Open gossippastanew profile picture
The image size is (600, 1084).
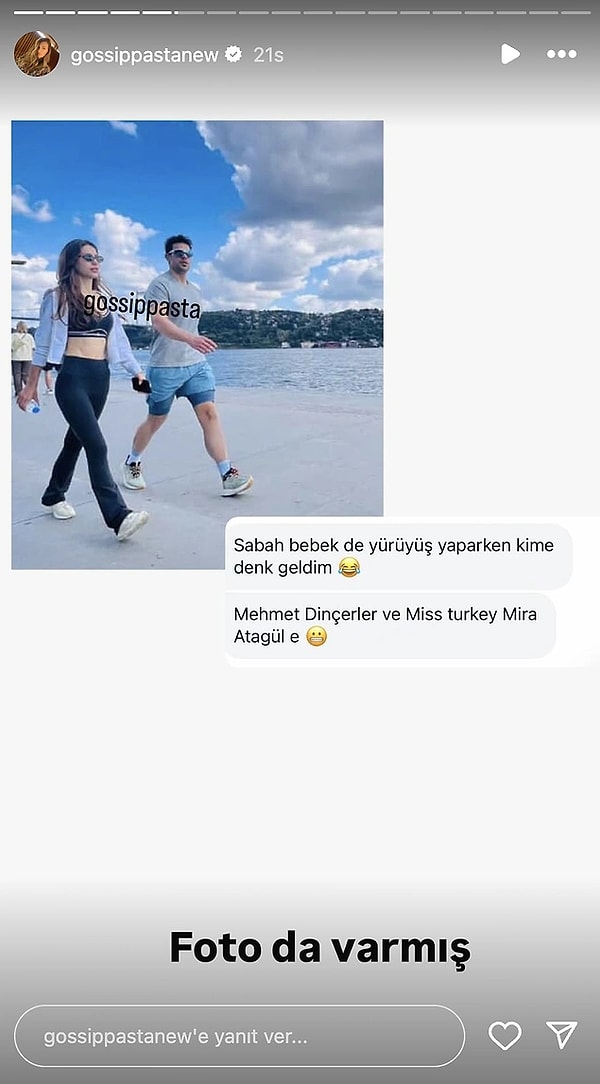pos(37,54)
